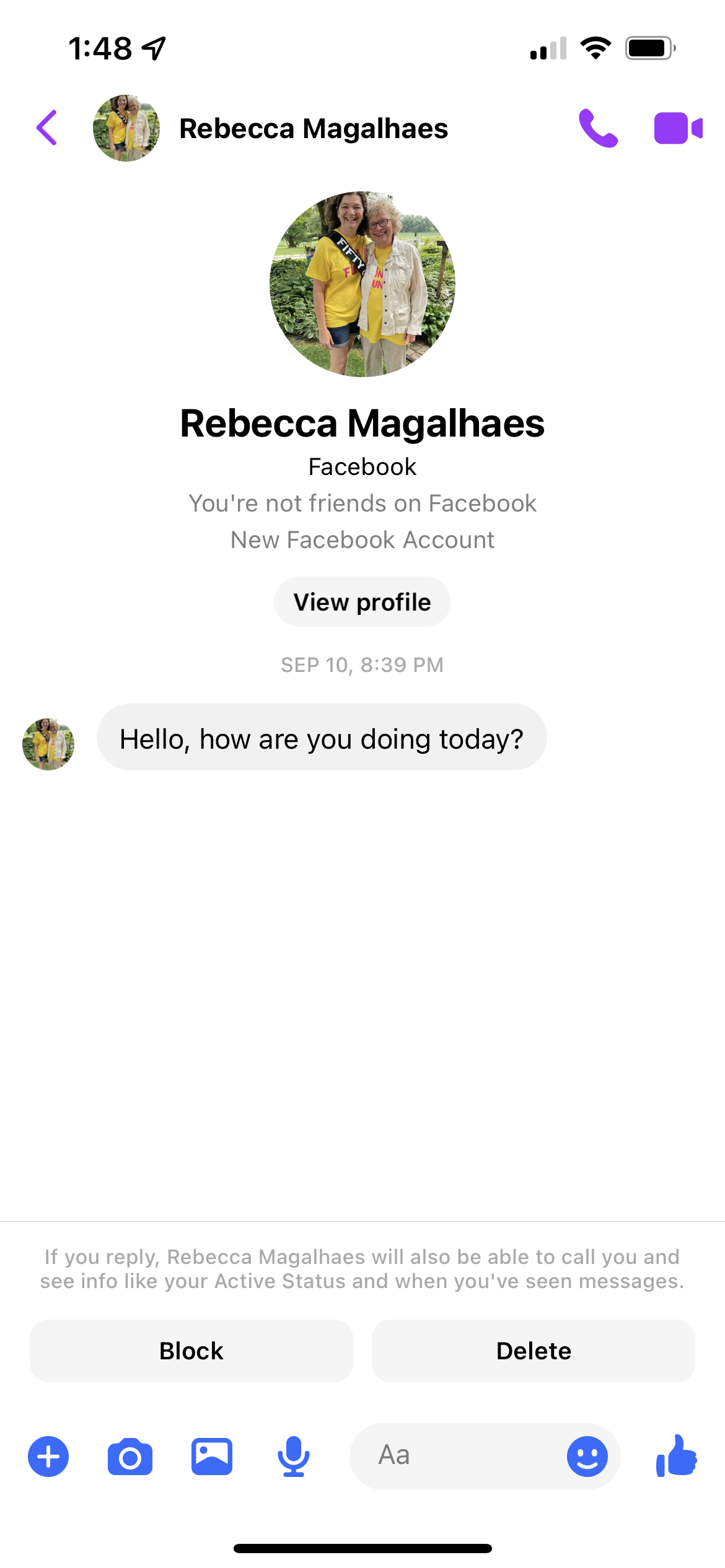This screenshot has height=1568, width=725.
Task: Open the photo gallery picker
Action: (212, 1457)
